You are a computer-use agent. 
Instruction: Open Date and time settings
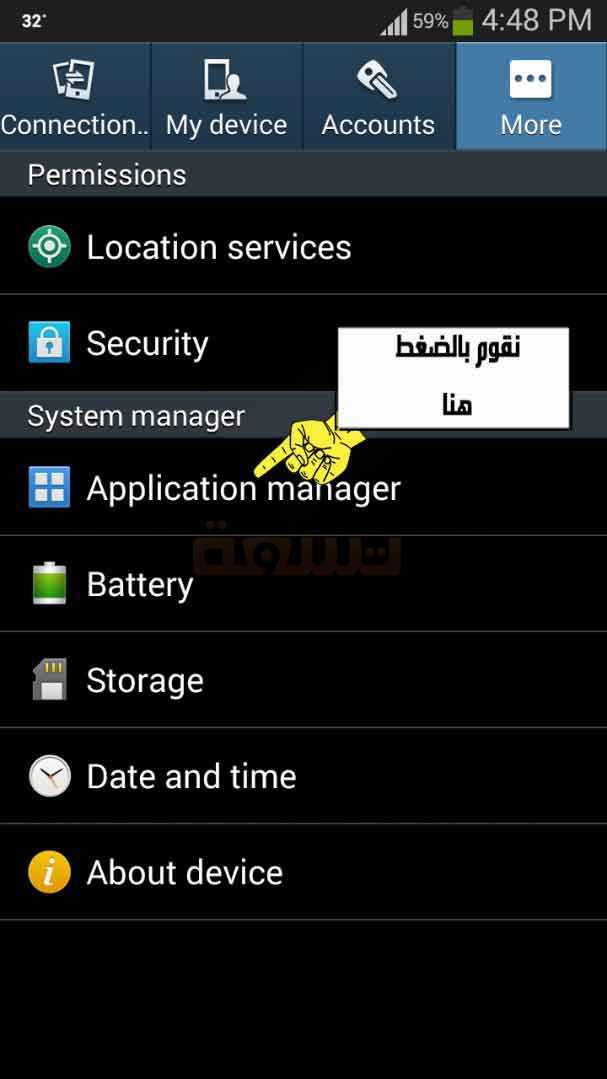[304, 776]
